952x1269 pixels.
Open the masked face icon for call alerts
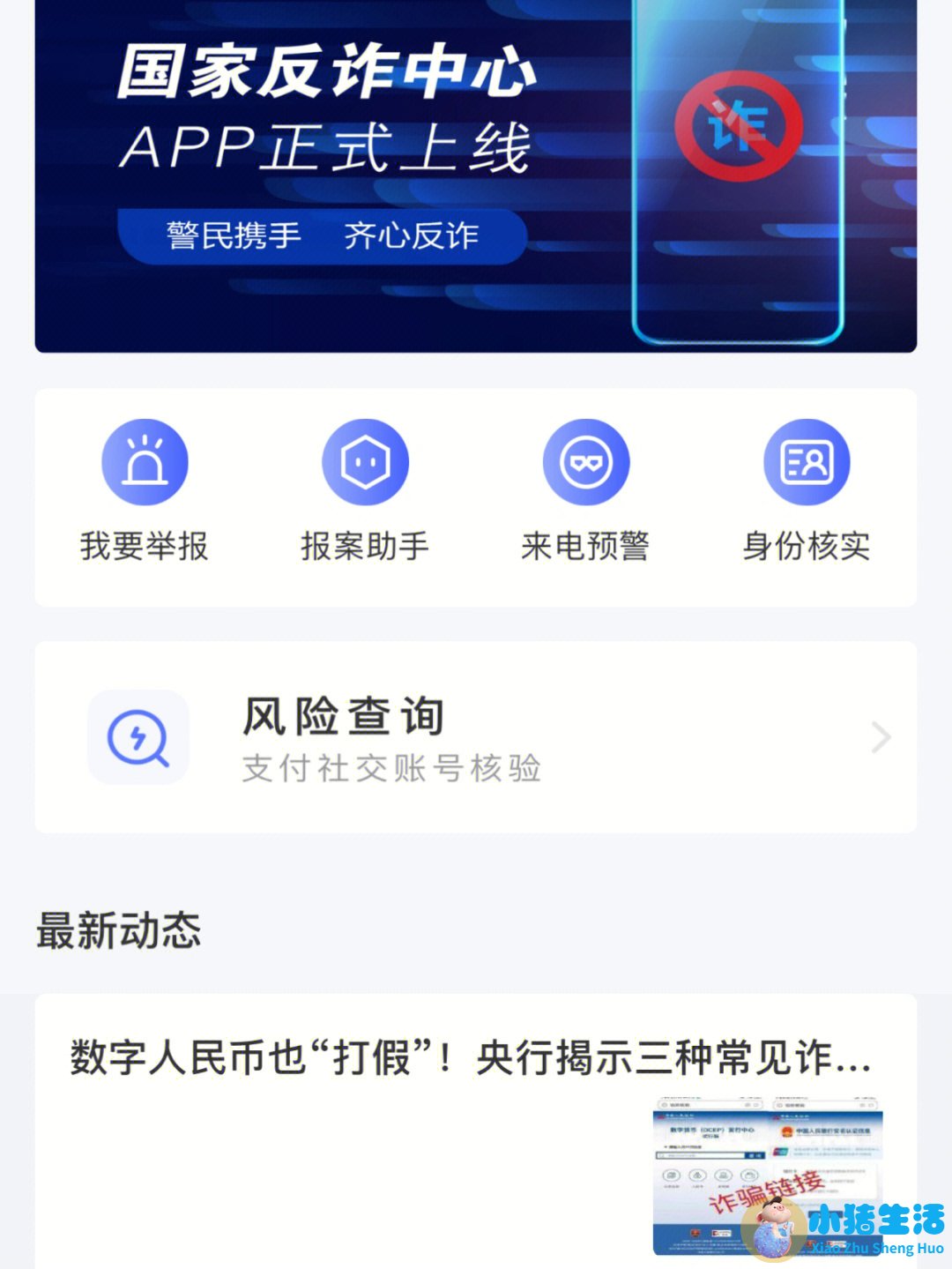point(585,462)
